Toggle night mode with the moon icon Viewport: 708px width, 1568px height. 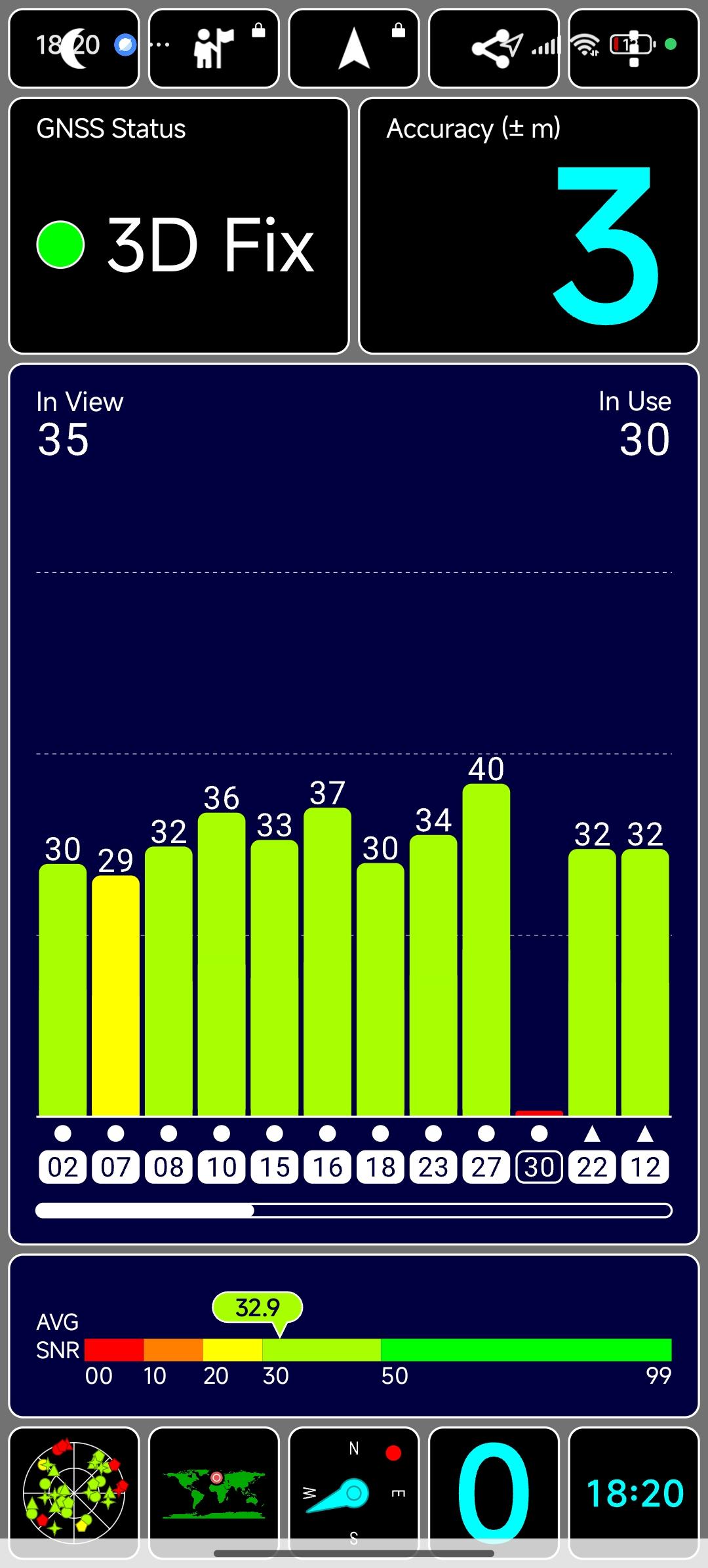[74, 49]
